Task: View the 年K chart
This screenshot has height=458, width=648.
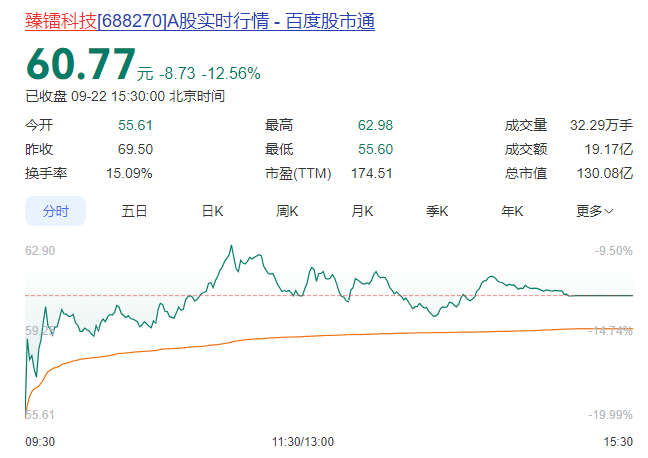Action: click(x=512, y=211)
